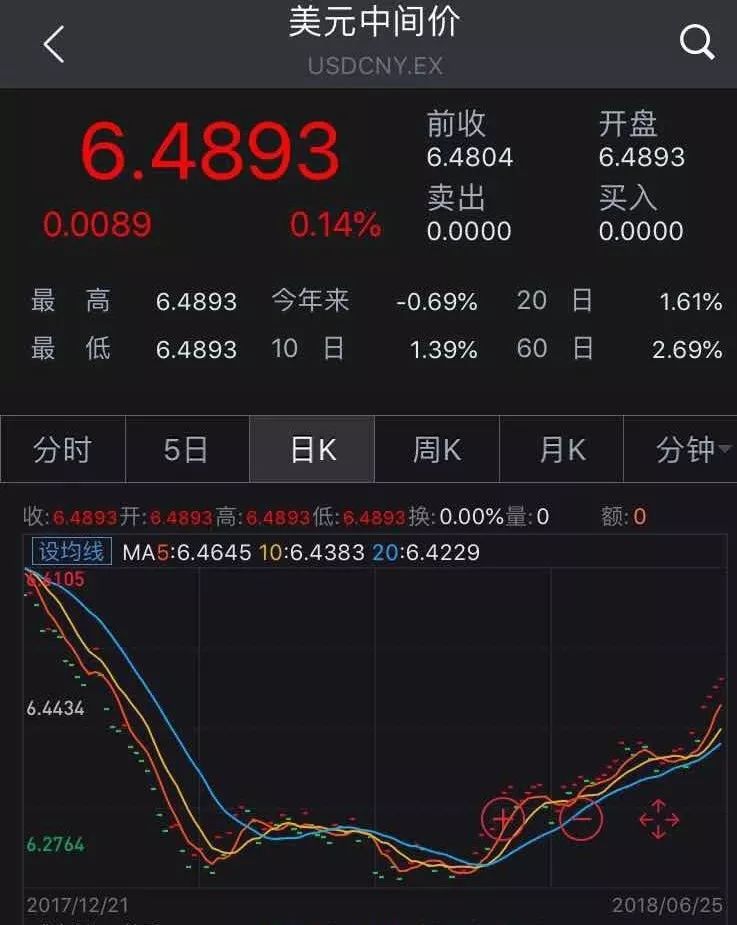Image resolution: width=737 pixels, height=925 pixels.
Task: Switch to the 月K chart tab
Action: (562, 450)
